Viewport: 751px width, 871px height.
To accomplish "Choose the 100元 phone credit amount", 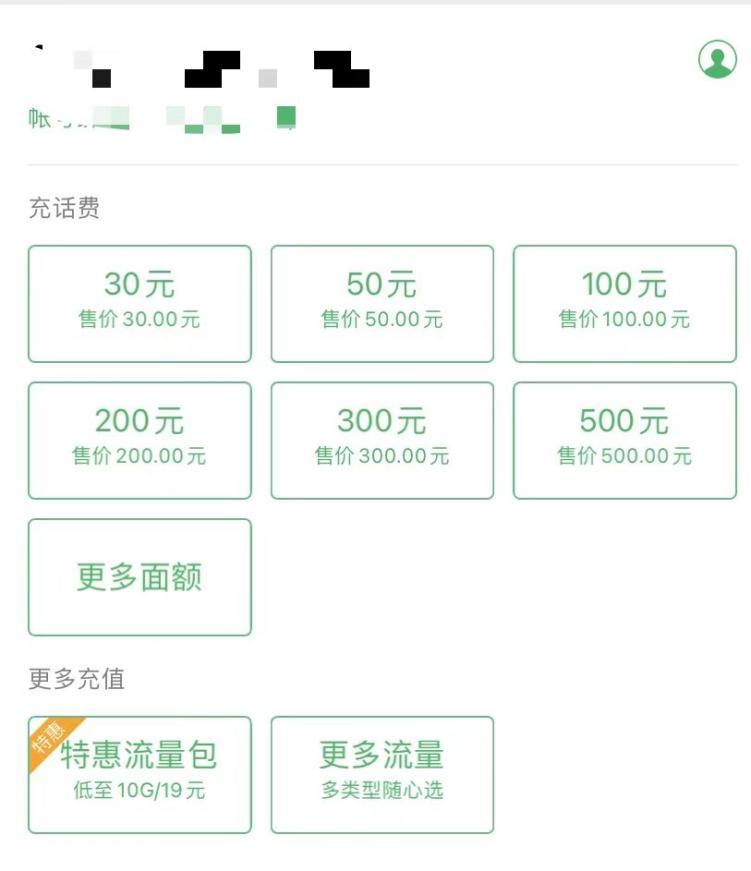I will (624, 301).
